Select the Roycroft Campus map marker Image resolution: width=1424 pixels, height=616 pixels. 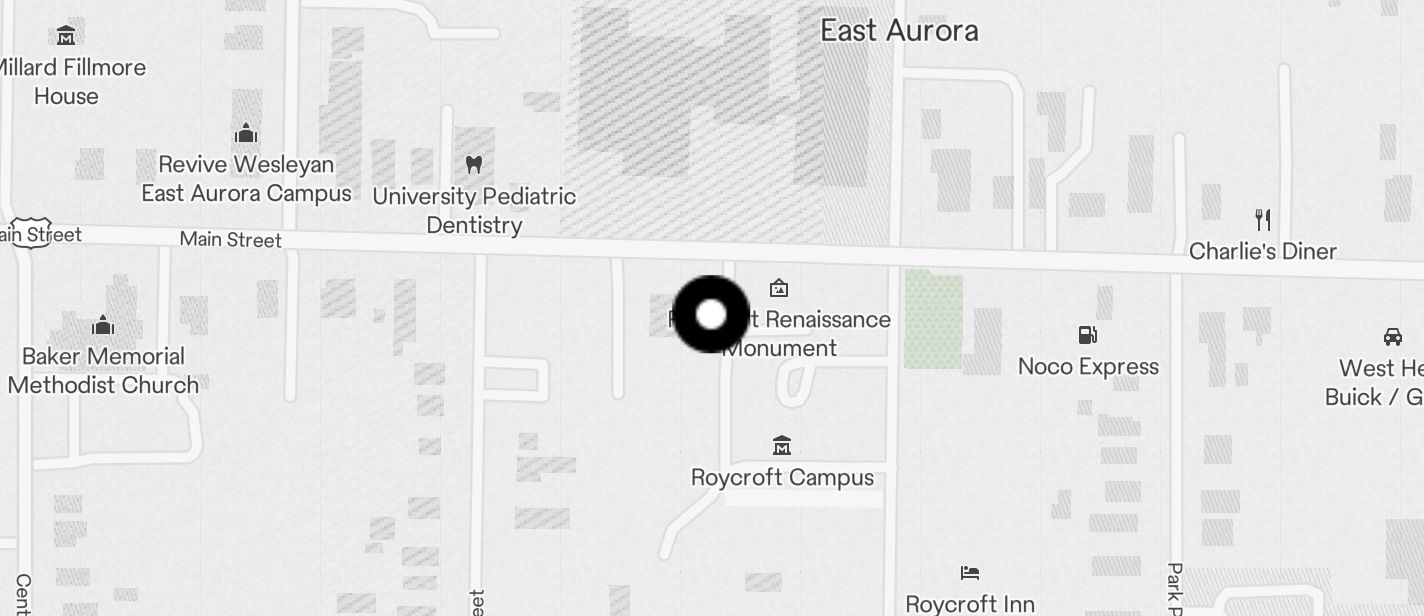782,445
